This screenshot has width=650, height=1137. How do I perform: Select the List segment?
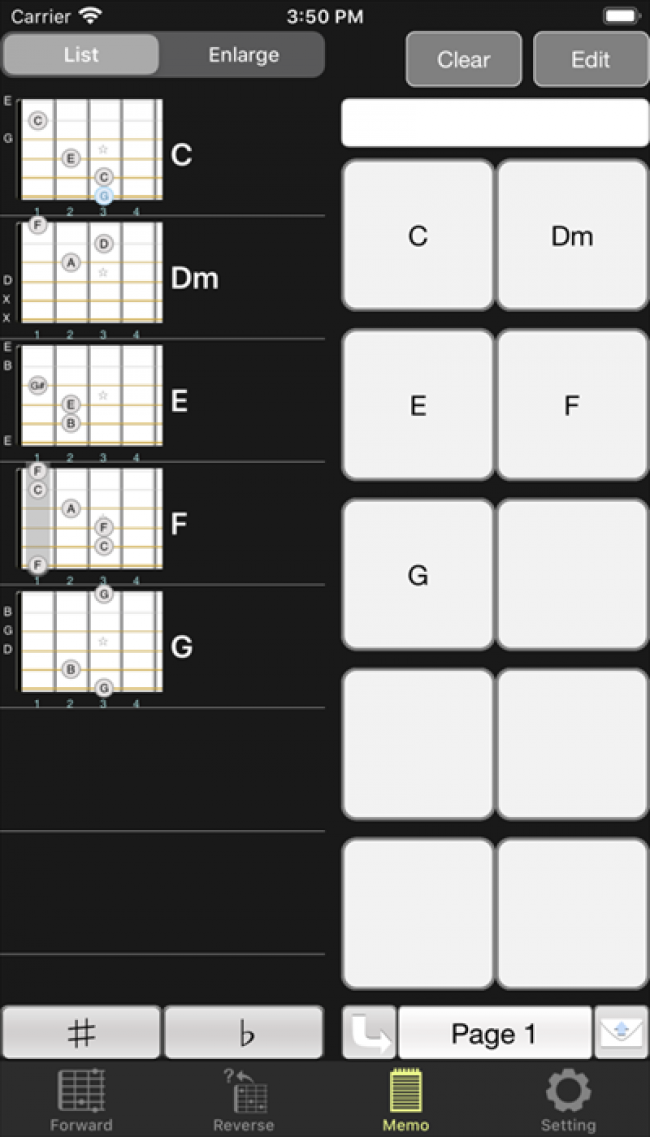click(x=81, y=55)
